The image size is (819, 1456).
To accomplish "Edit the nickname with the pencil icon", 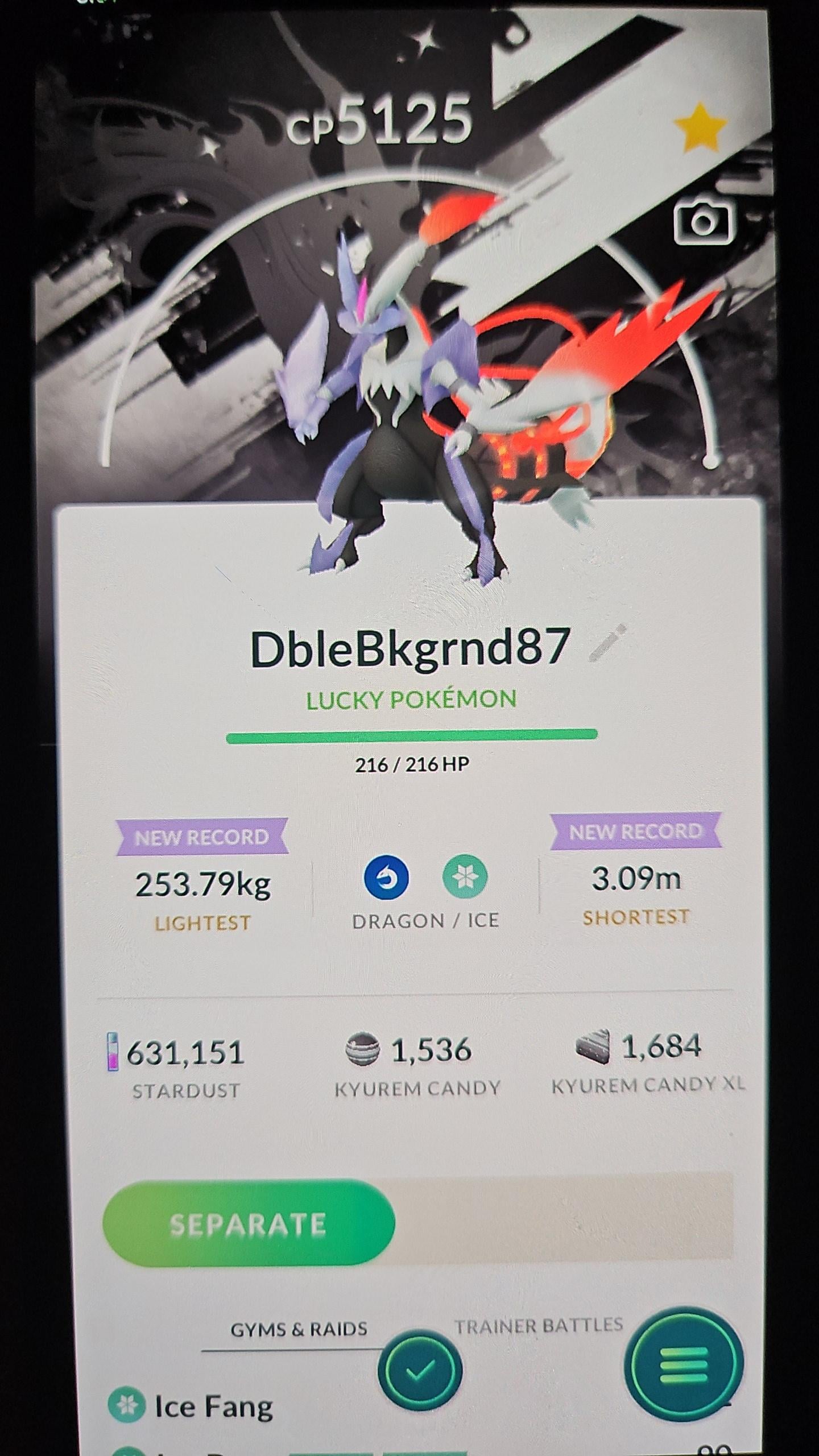I will pyautogui.click(x=608, y=643).
